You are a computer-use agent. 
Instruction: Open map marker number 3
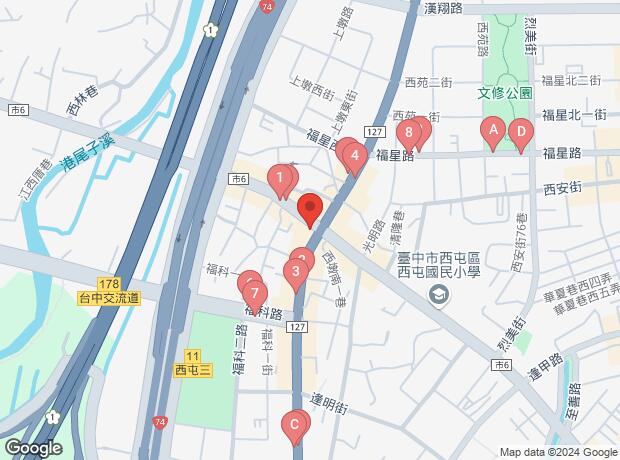(295, 271)
